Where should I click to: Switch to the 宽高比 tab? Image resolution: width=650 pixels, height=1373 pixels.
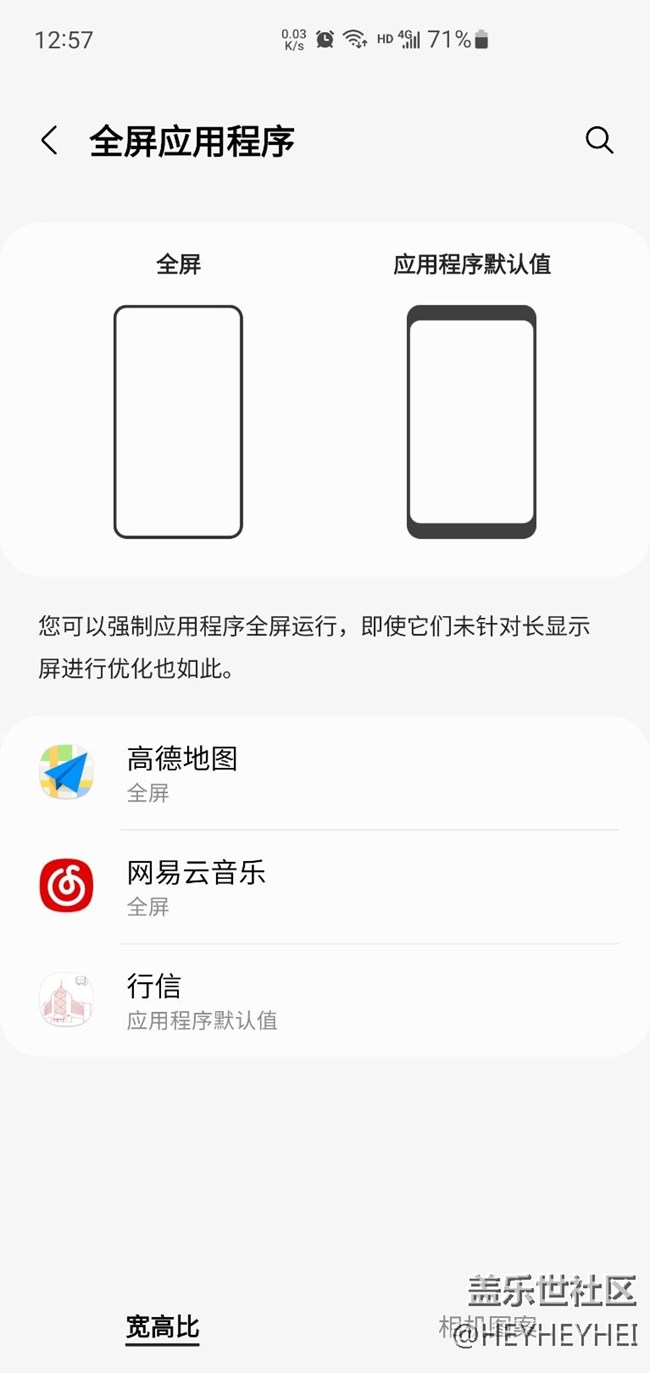click(162, 1328)
